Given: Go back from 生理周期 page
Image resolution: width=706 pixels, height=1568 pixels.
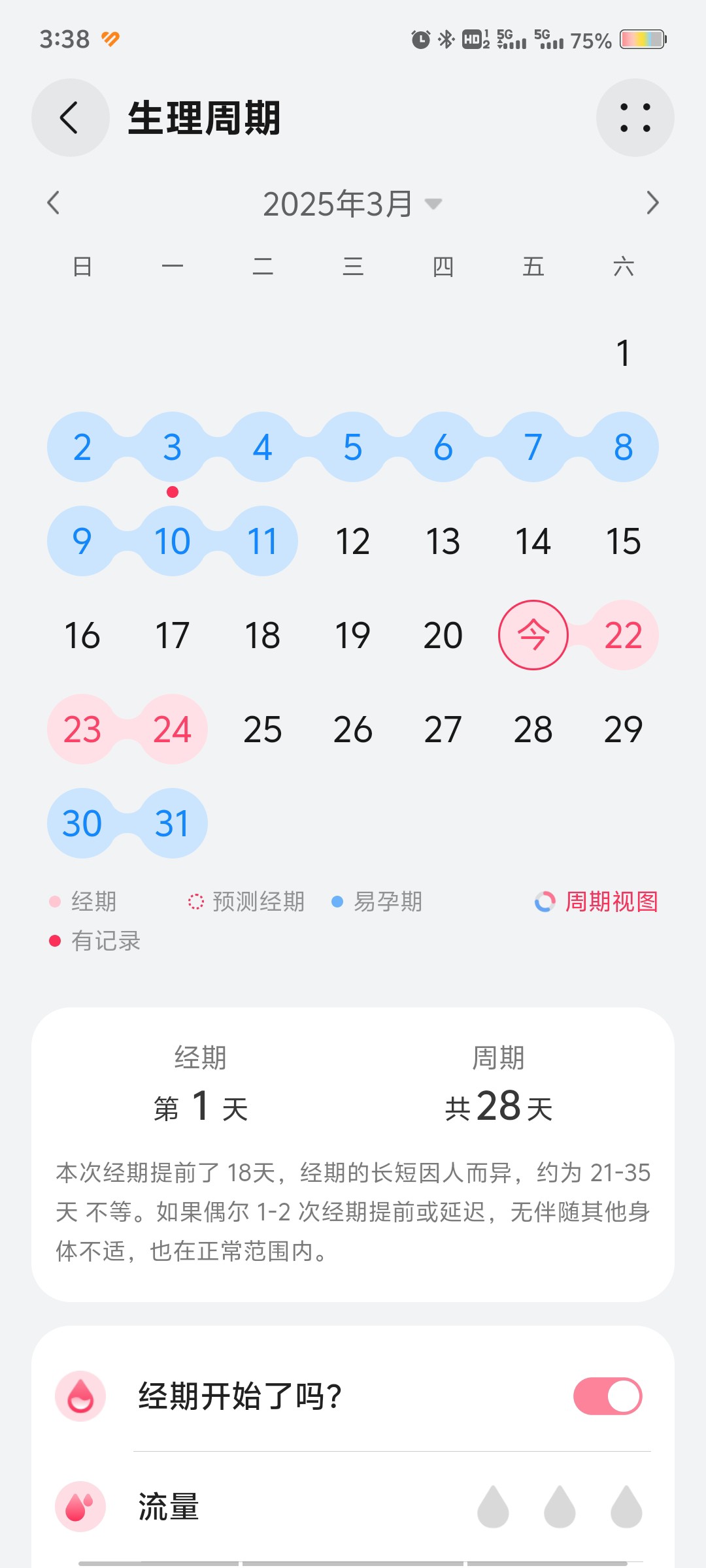Looking at the screenshot, I should pyautogui.click(x=70, y=118).
